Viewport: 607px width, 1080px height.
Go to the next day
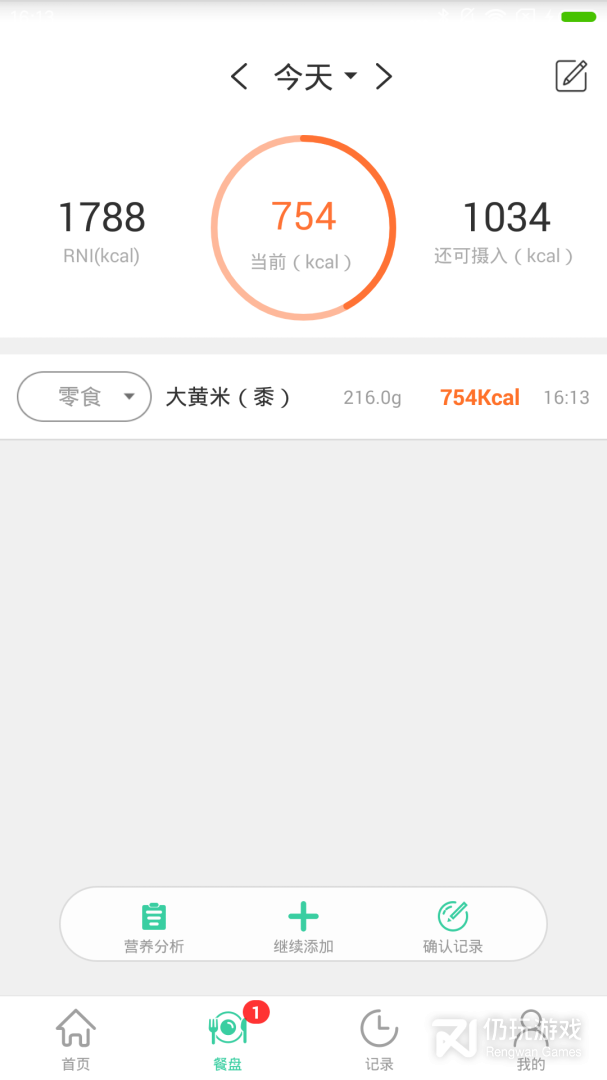point(384,77)
